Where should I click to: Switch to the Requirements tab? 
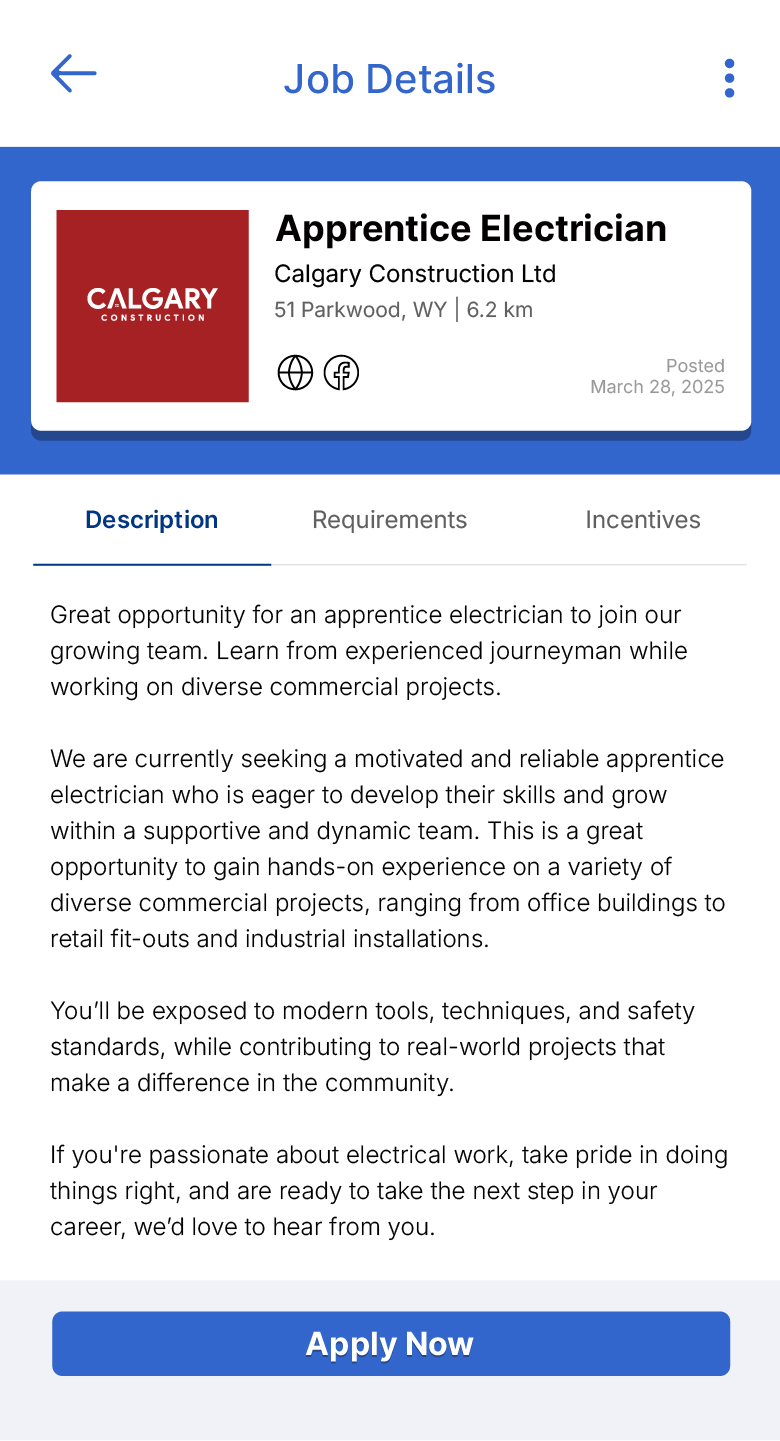[389, 520]
